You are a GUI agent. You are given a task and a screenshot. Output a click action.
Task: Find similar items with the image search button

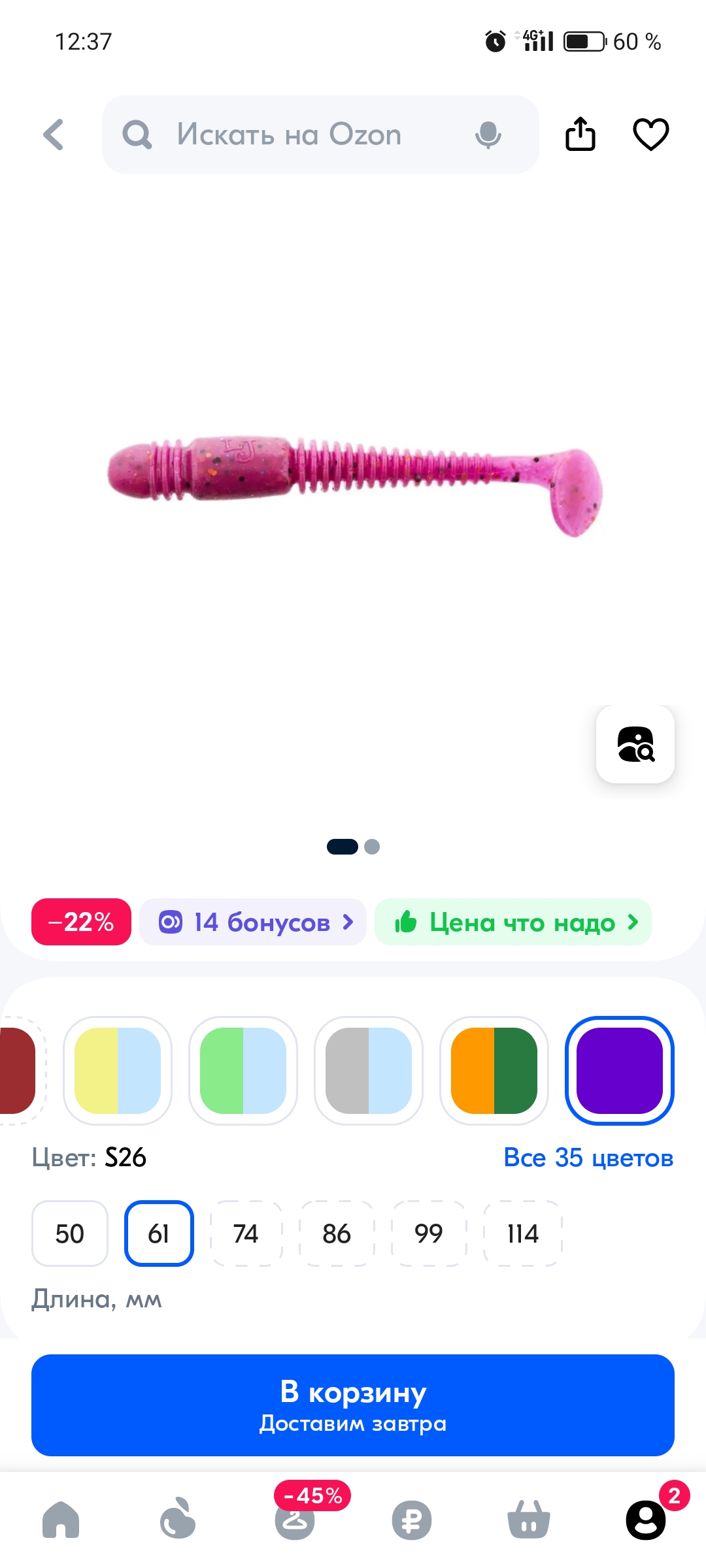pos(635,744)
